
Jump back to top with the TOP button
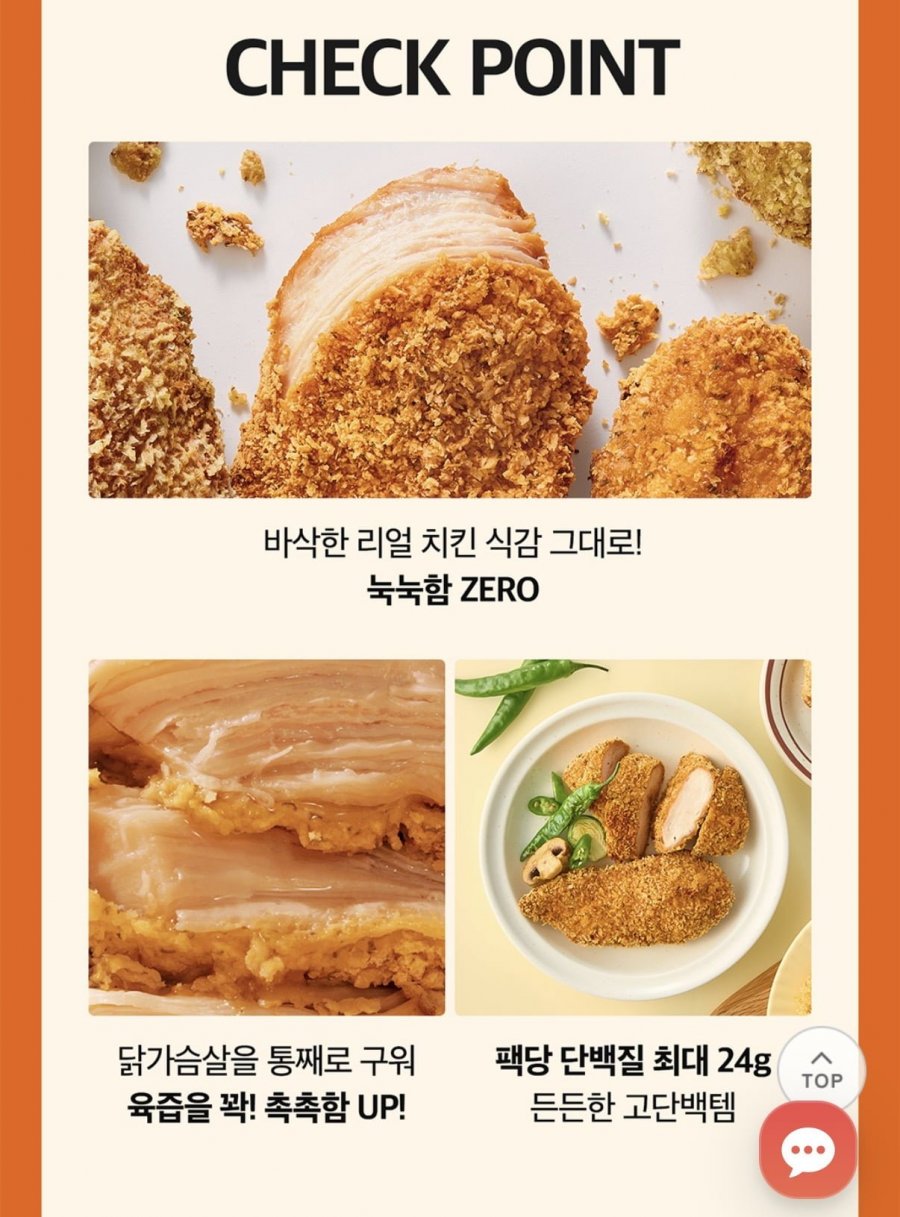[821, 1069]
